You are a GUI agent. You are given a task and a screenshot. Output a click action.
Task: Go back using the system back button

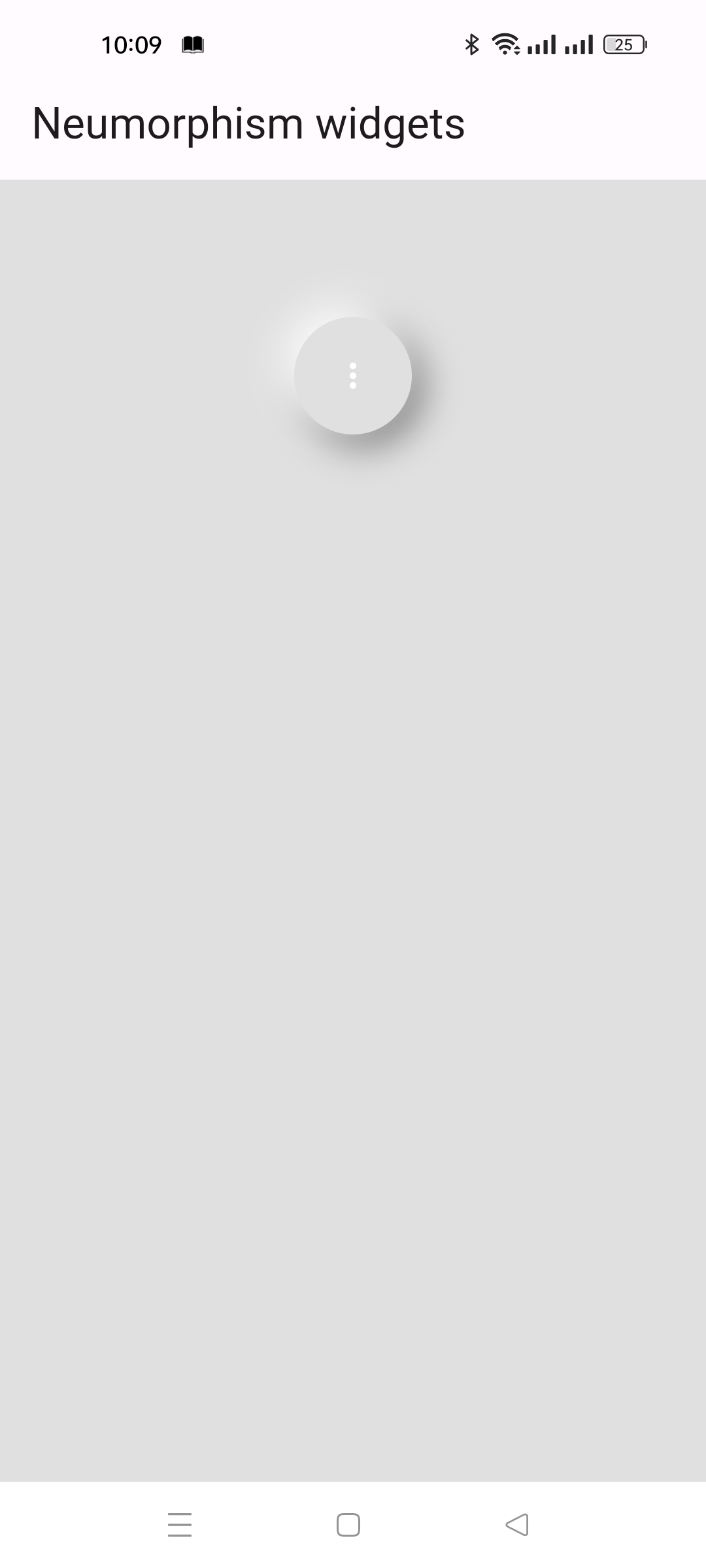[x=517, y=1524]
